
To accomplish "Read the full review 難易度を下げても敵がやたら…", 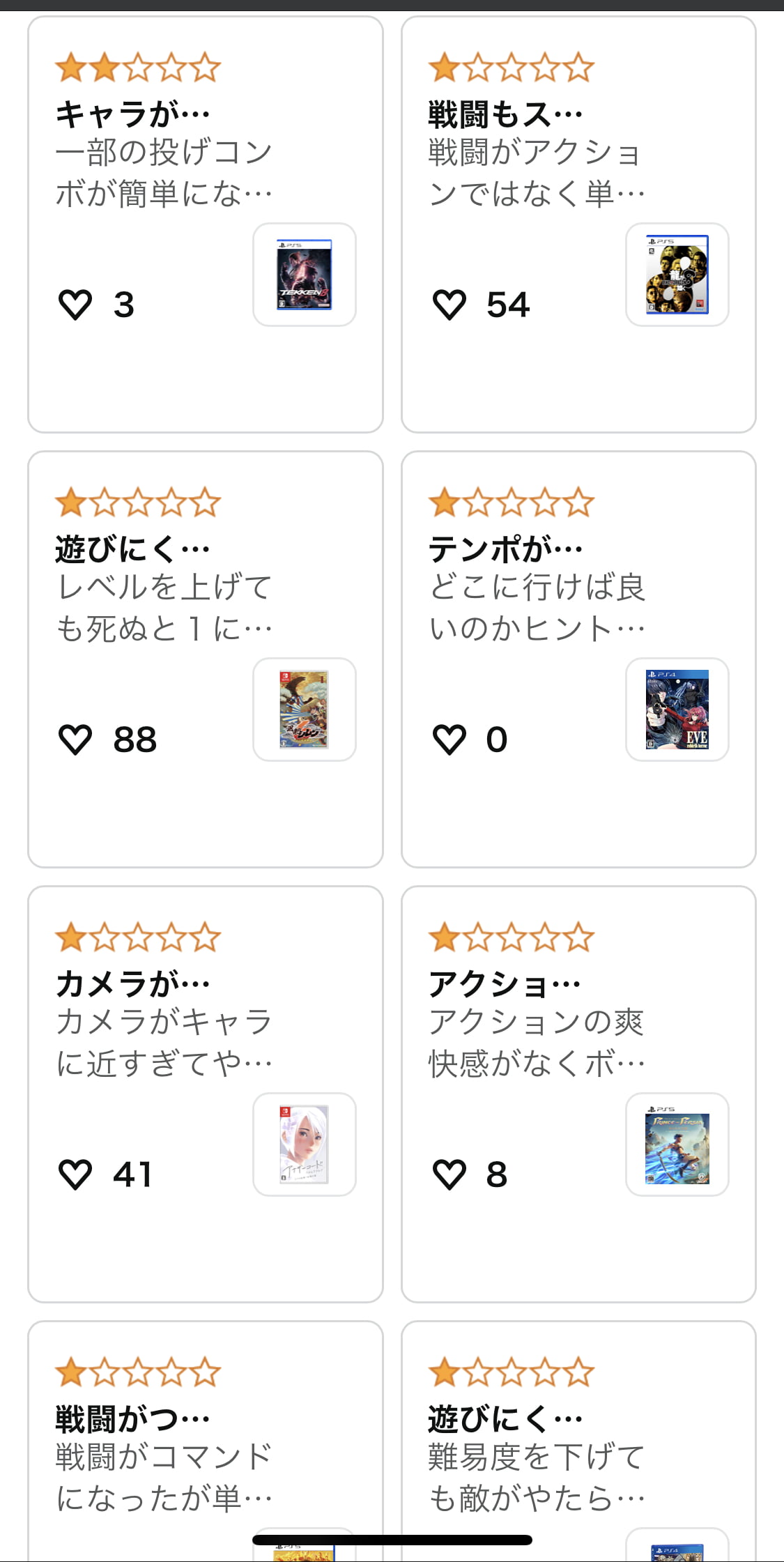I will coord(537,1478).
